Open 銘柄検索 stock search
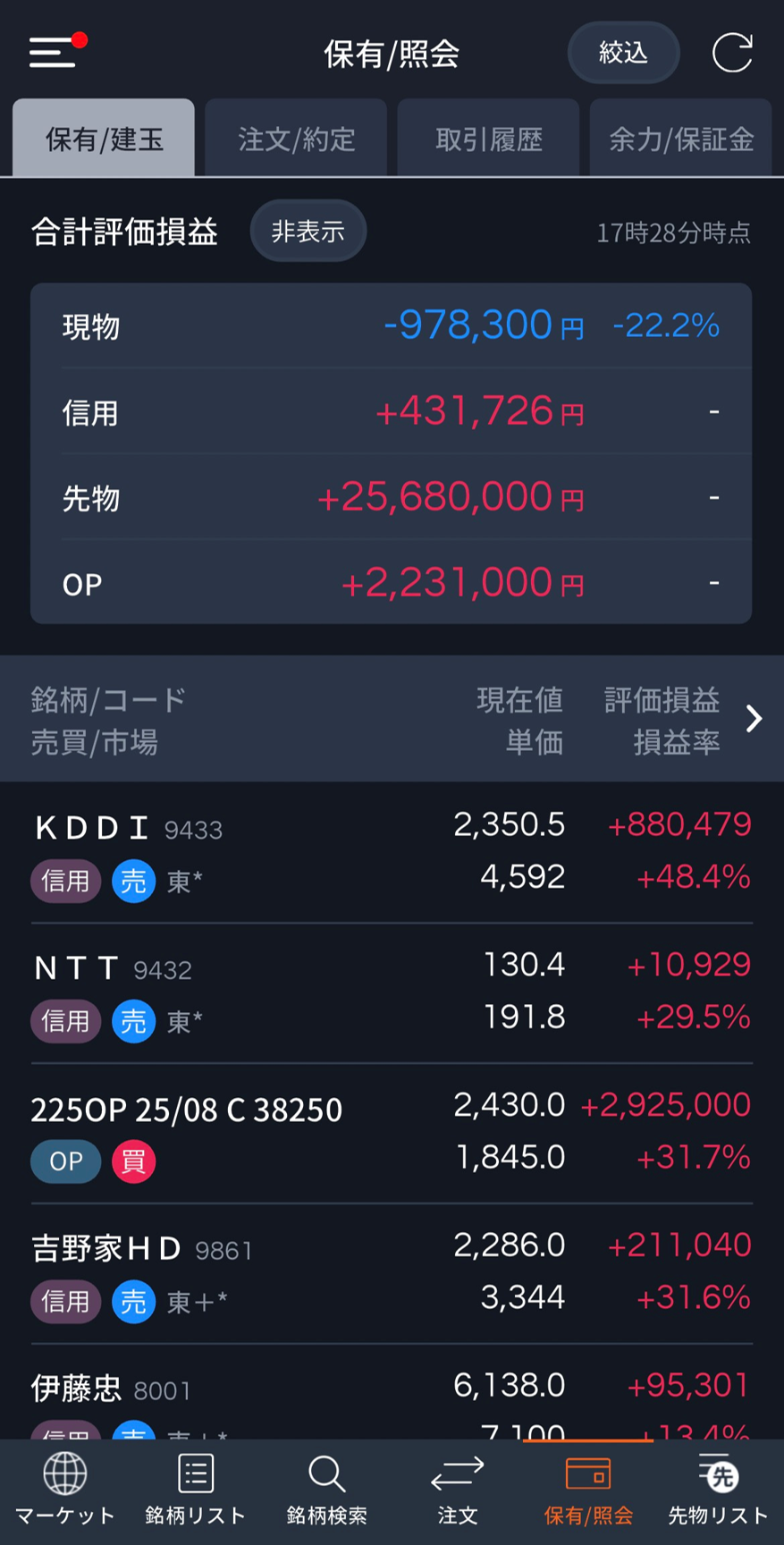 click(x=326, y=1490)
